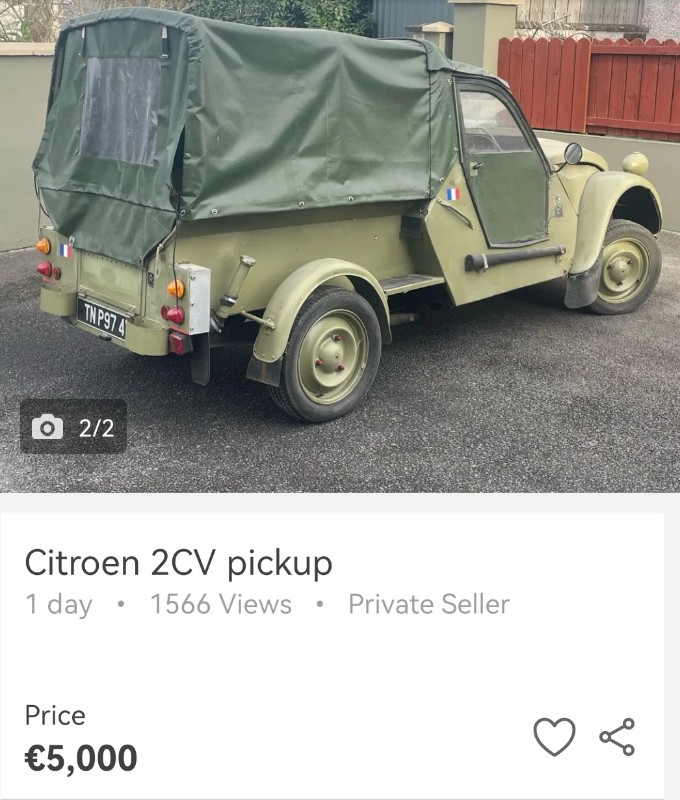Save the Citroen 2CV pickup to favourites
Image resolution: width=680 pixels, height=800 pixels.
(554, 737)
